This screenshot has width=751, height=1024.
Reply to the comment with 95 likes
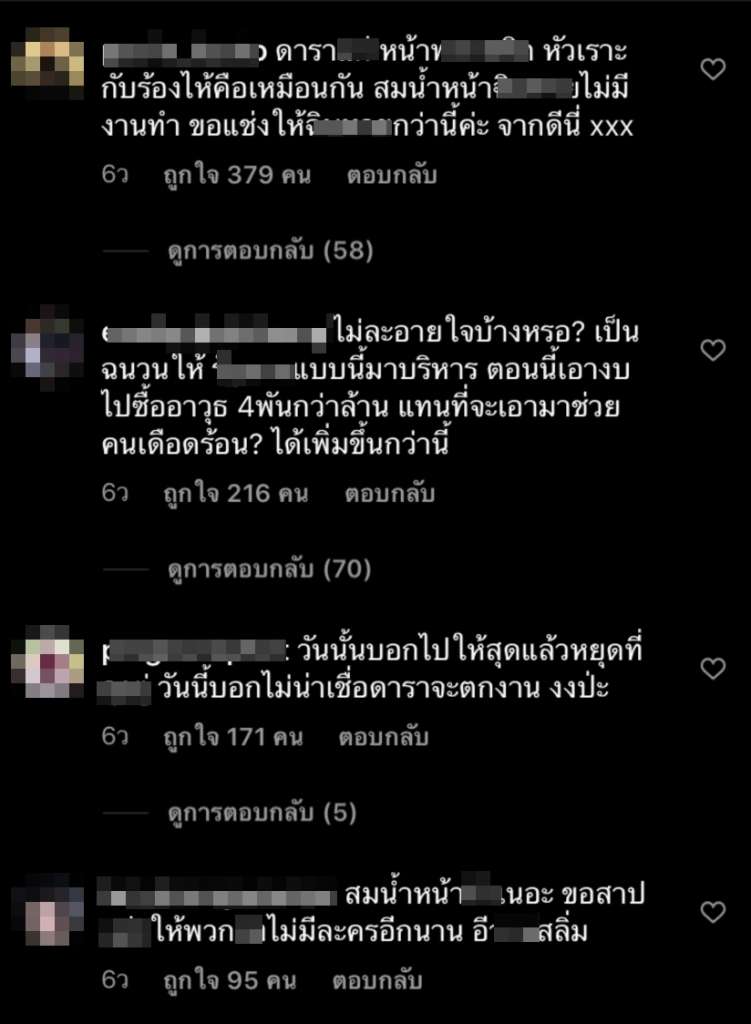pyautogui.click(x=377, y=982)
